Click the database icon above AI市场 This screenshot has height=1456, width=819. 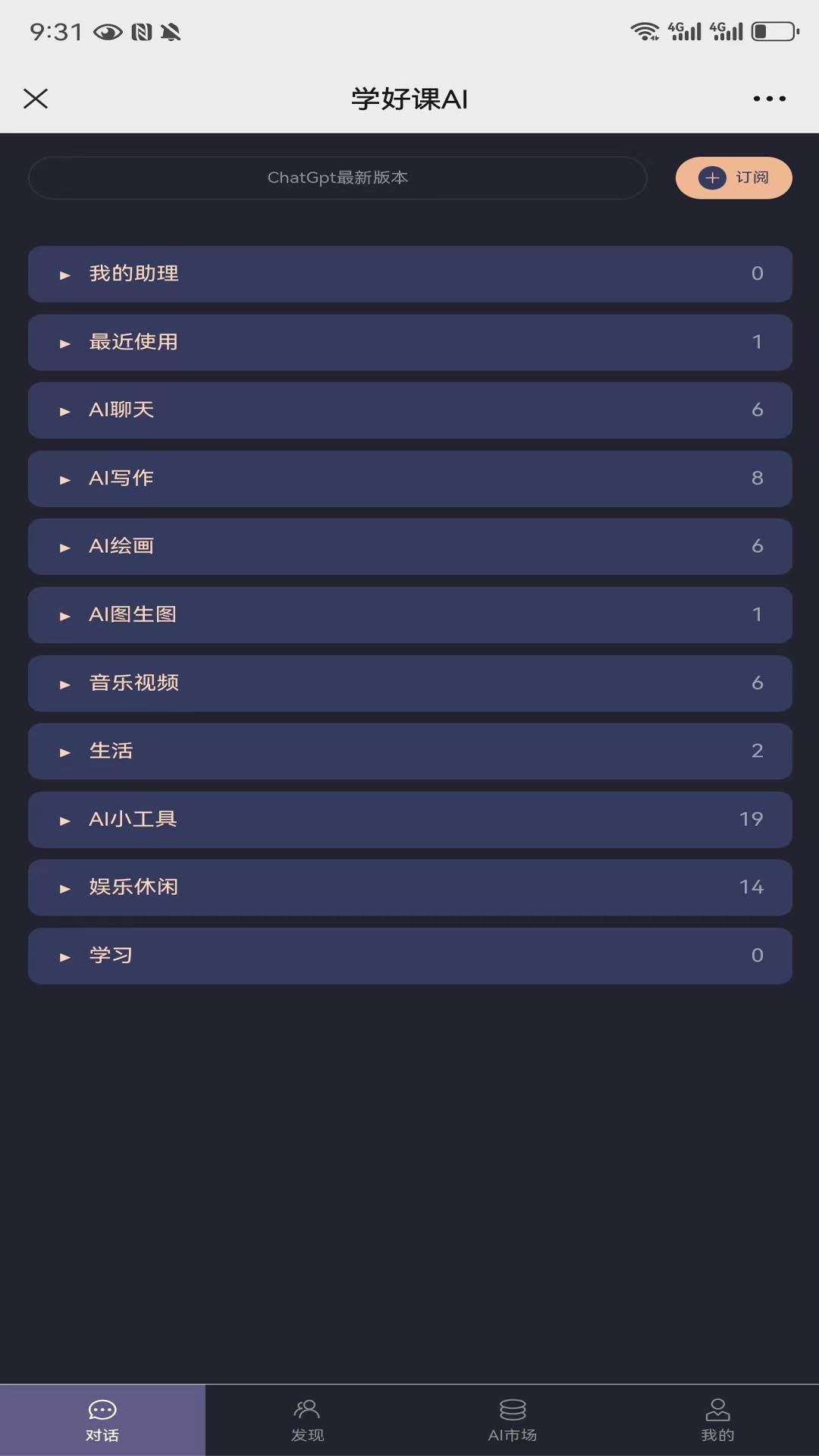click(512, 1401)
